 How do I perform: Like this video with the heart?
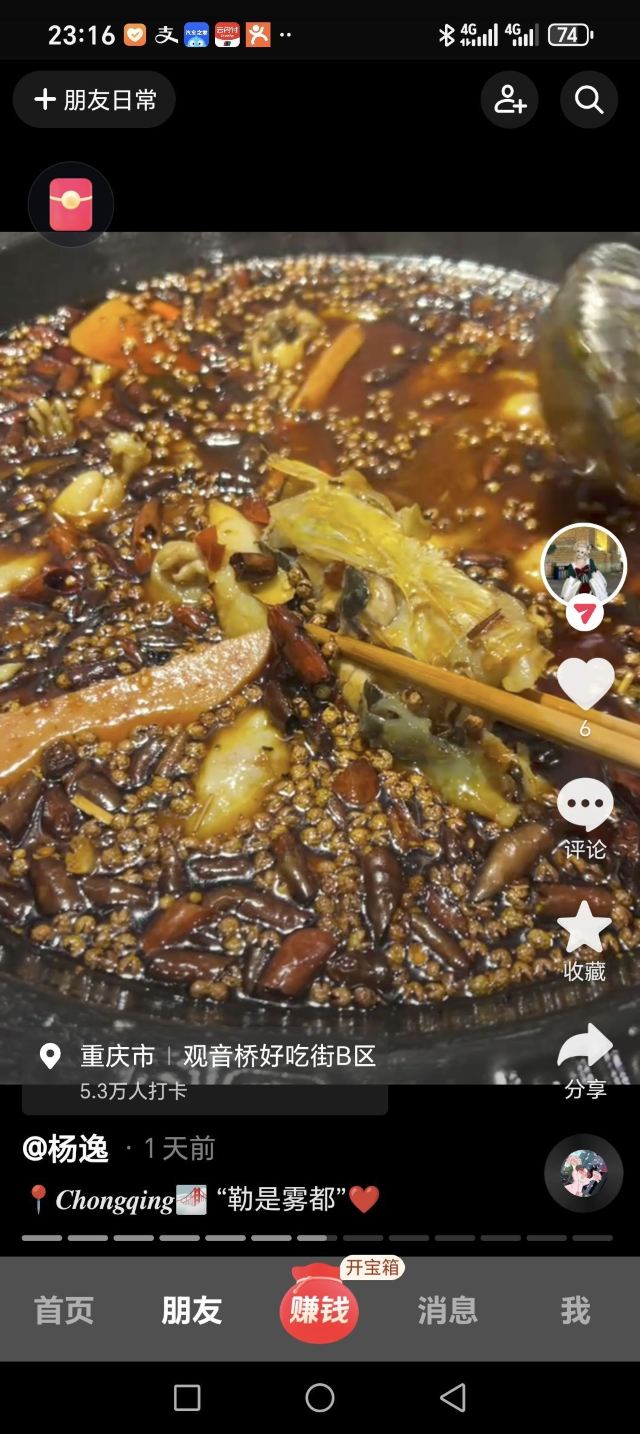point(585,684)
